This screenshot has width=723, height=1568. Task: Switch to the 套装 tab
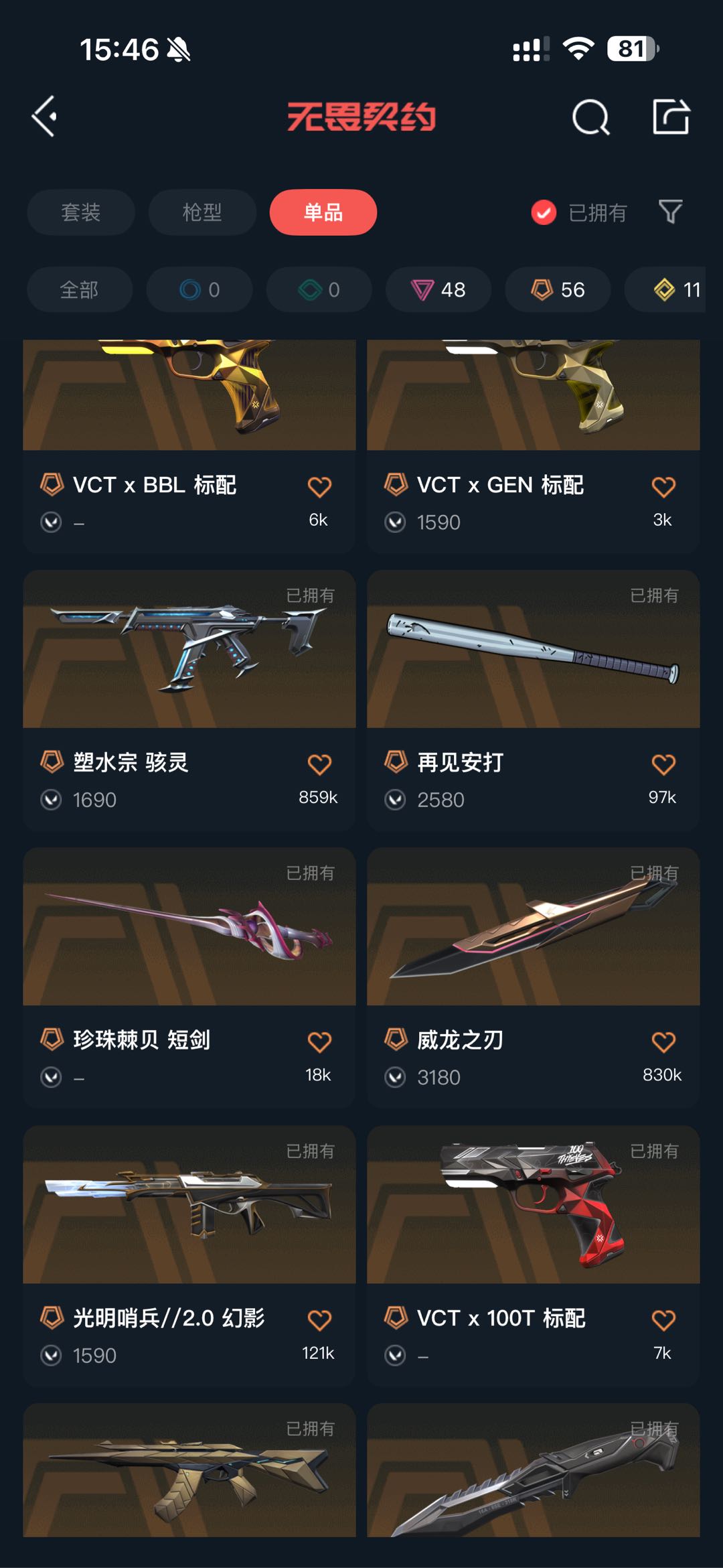(x=80, y=212)
